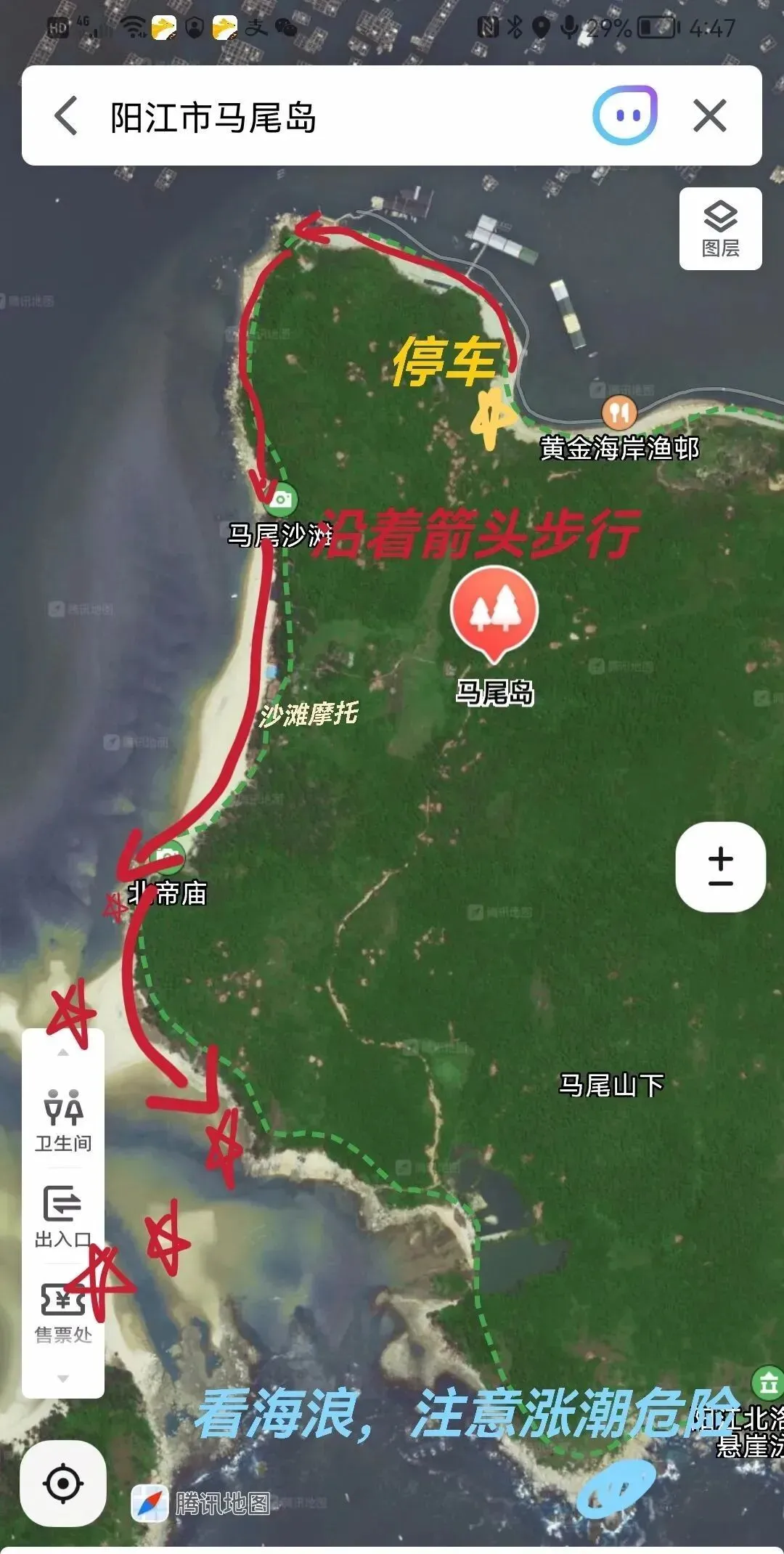The image size is (784, 1554).
Task: Tap the plus/minus zoom control
Action: [x=720, y=866]
